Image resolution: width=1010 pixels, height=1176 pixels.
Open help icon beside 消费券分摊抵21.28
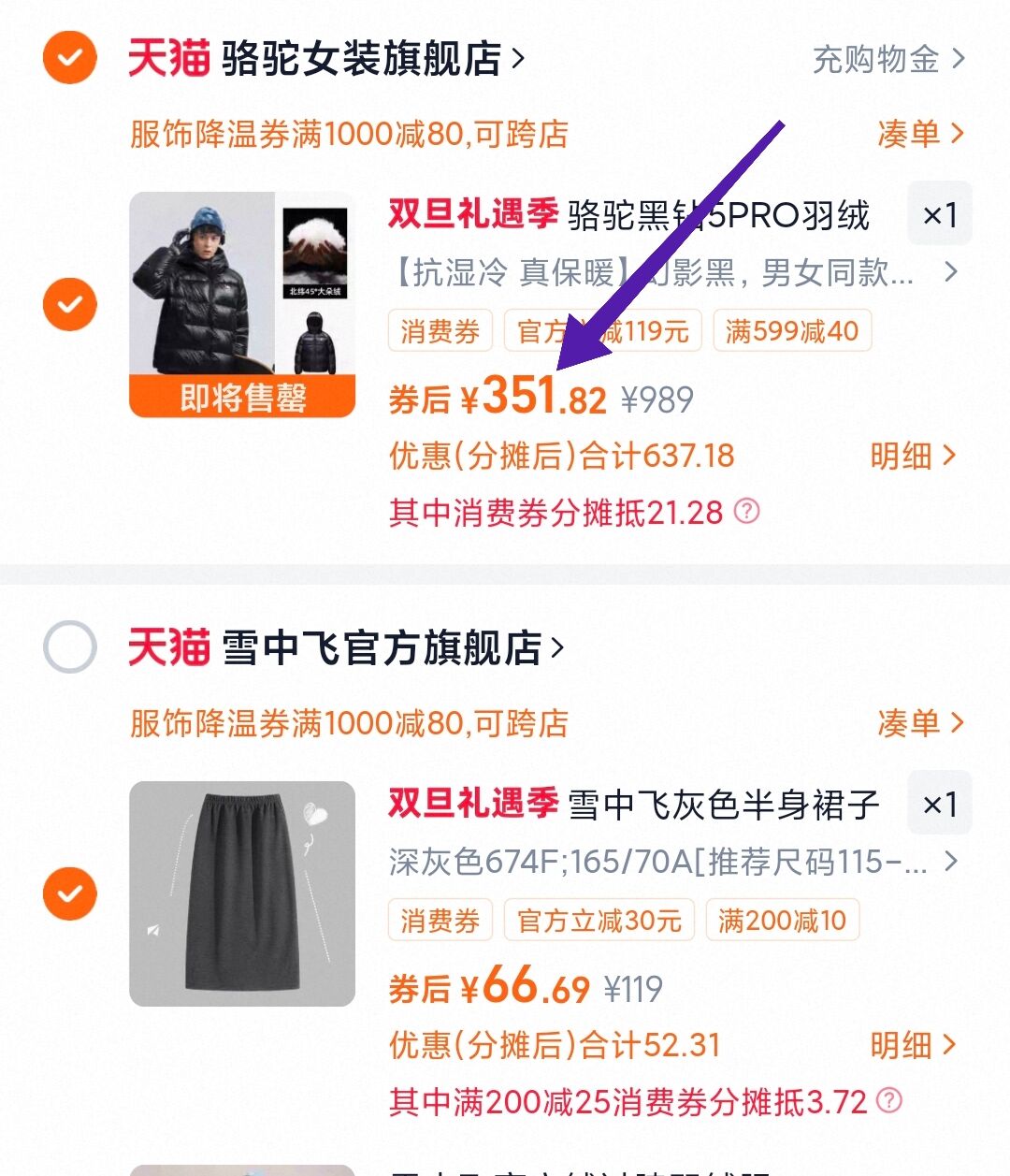[x=746, y=512]
